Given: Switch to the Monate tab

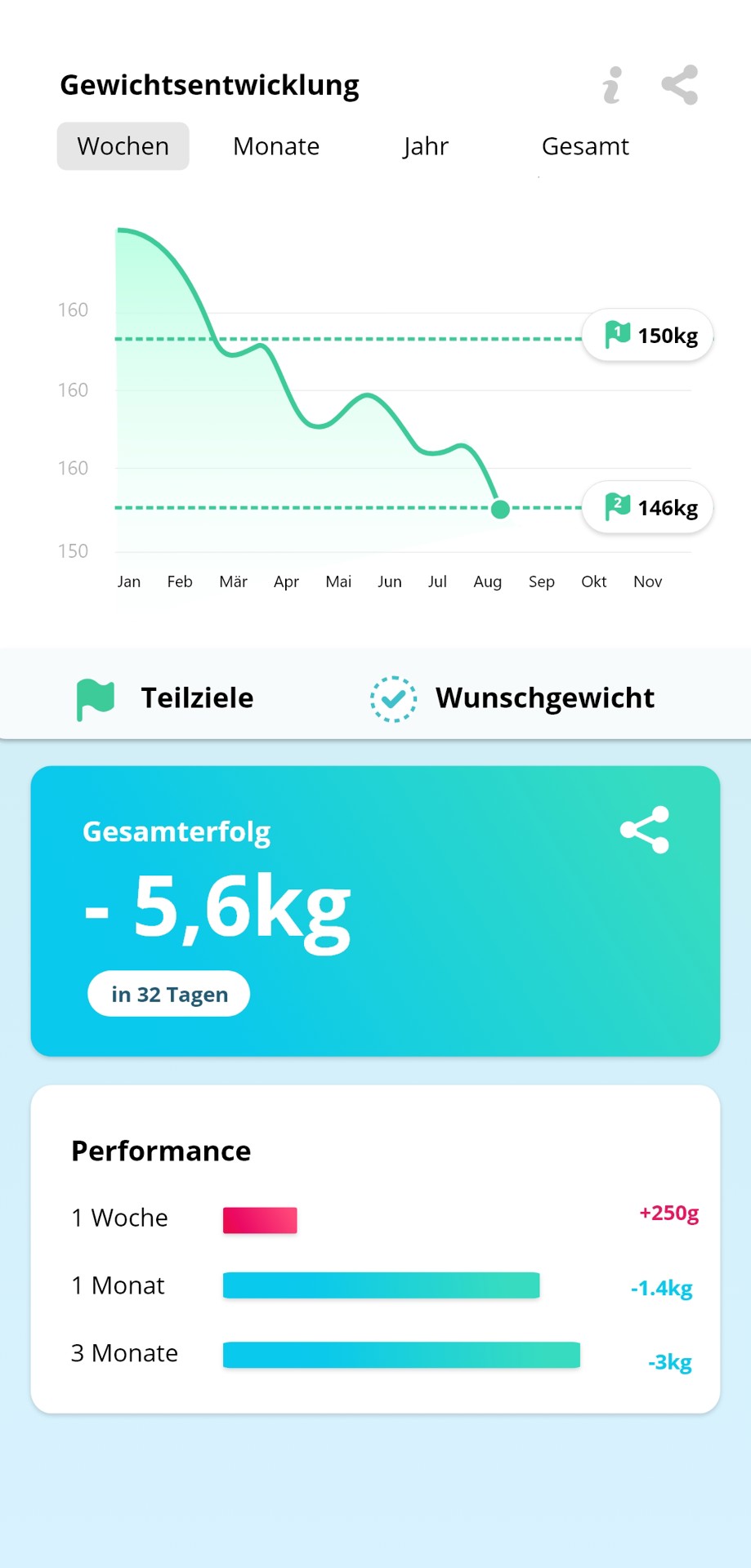Looking at the screenshot, I should [275, 146].
